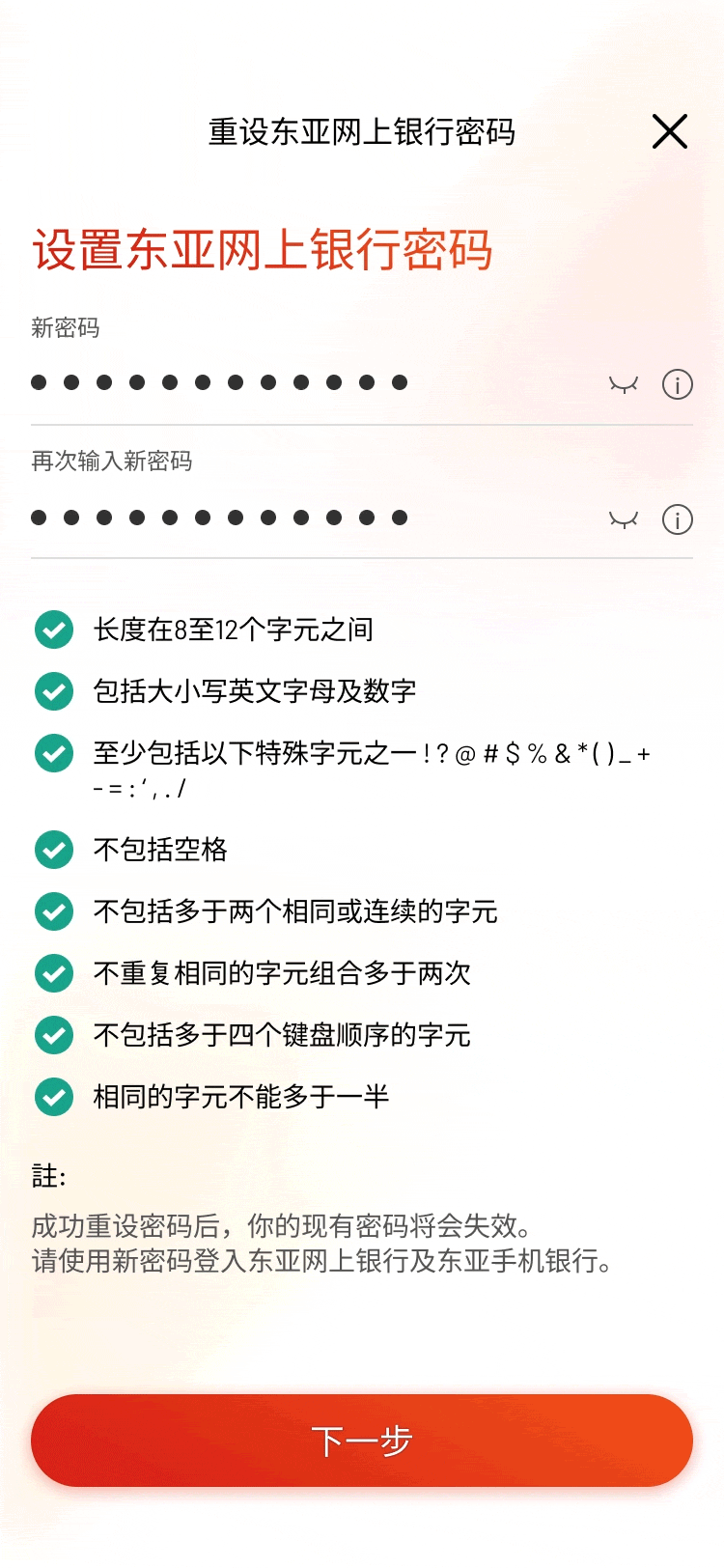Image resolution: width=724 pixels, height=1568 pixels.
Task: Tap the 新密码 password field
Action: pos(309,383)
